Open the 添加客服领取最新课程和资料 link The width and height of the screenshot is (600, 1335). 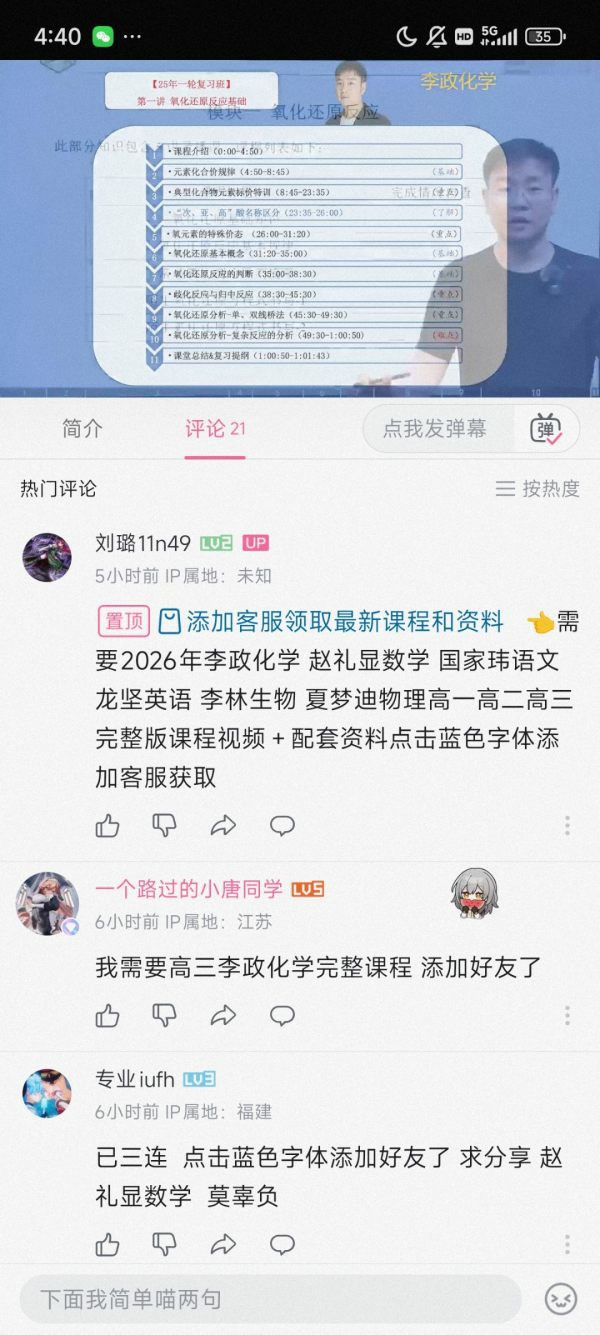click(344, 622)
